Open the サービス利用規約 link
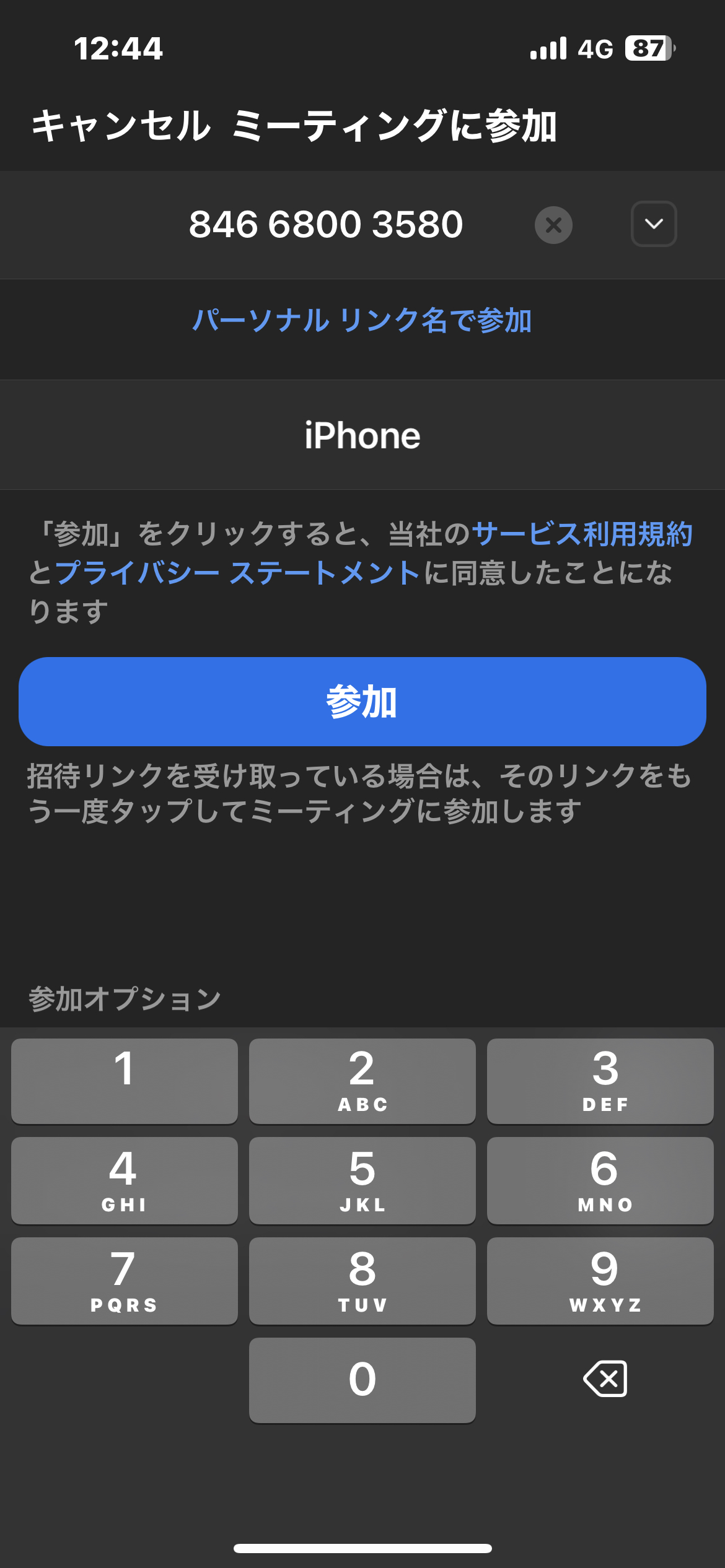 coord(582,534)
